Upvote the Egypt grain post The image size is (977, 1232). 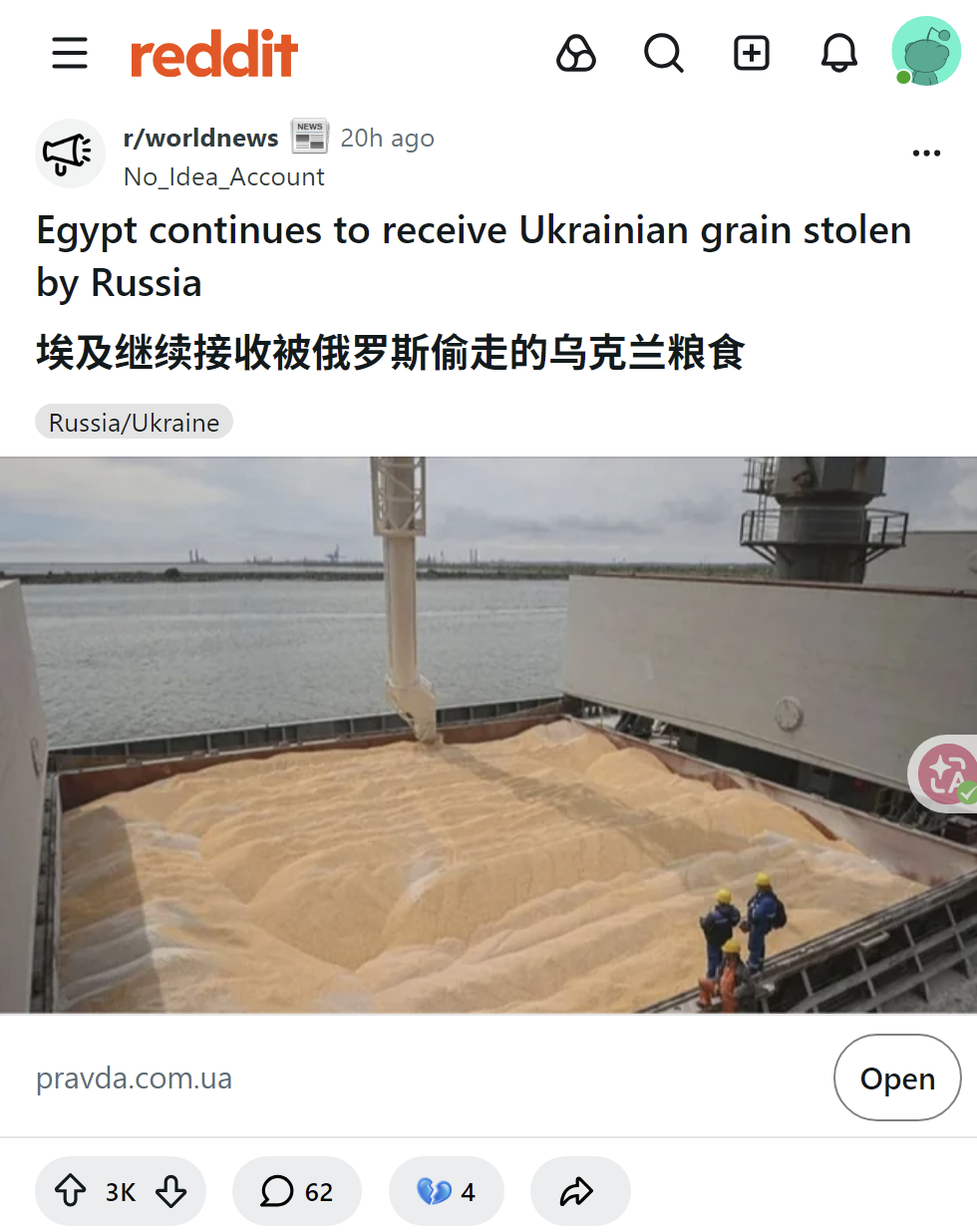click(70, 1191)
